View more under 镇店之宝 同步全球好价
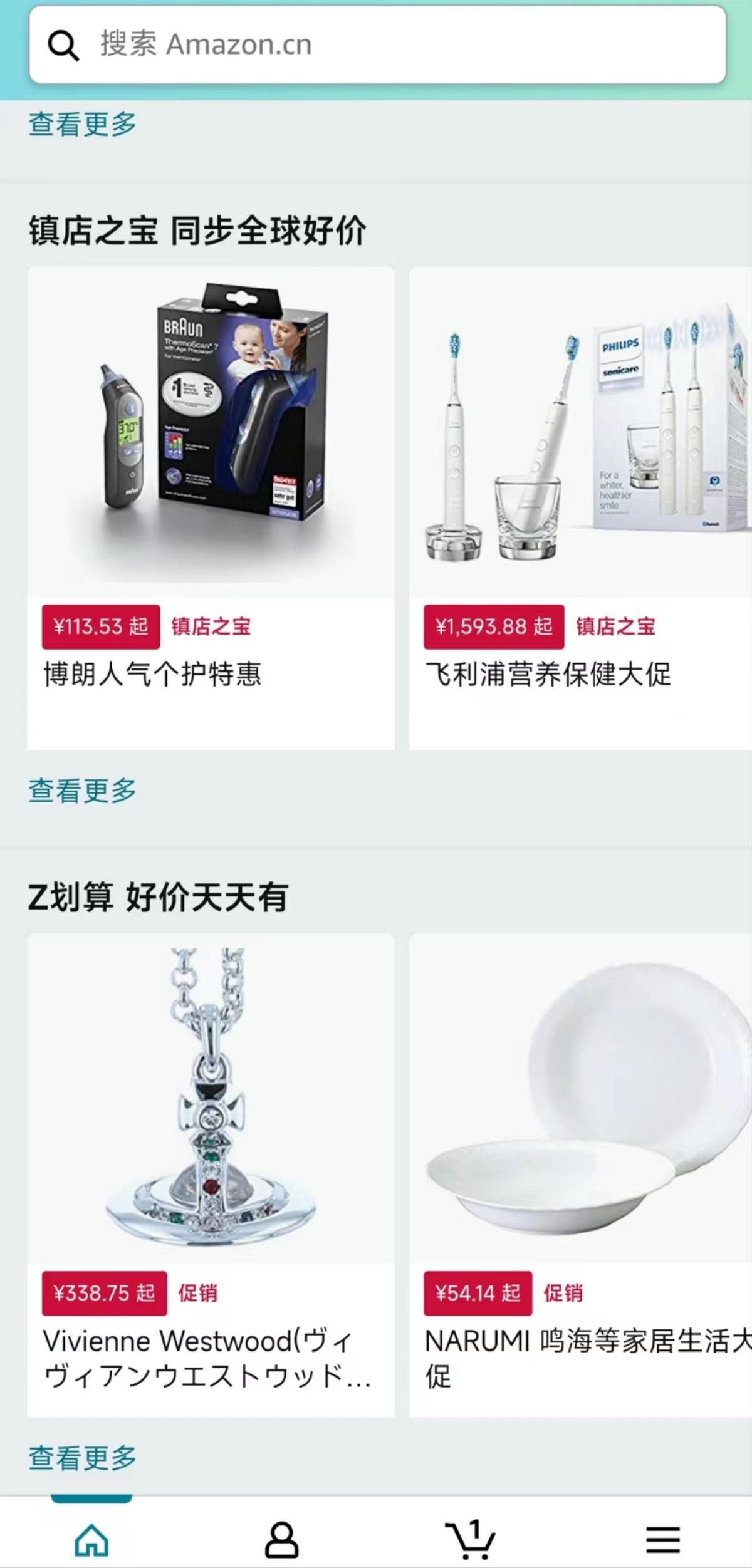Image resolution: width=752 pixels, height=1568 pixels. pyautogui.click(x=82, y=791)
